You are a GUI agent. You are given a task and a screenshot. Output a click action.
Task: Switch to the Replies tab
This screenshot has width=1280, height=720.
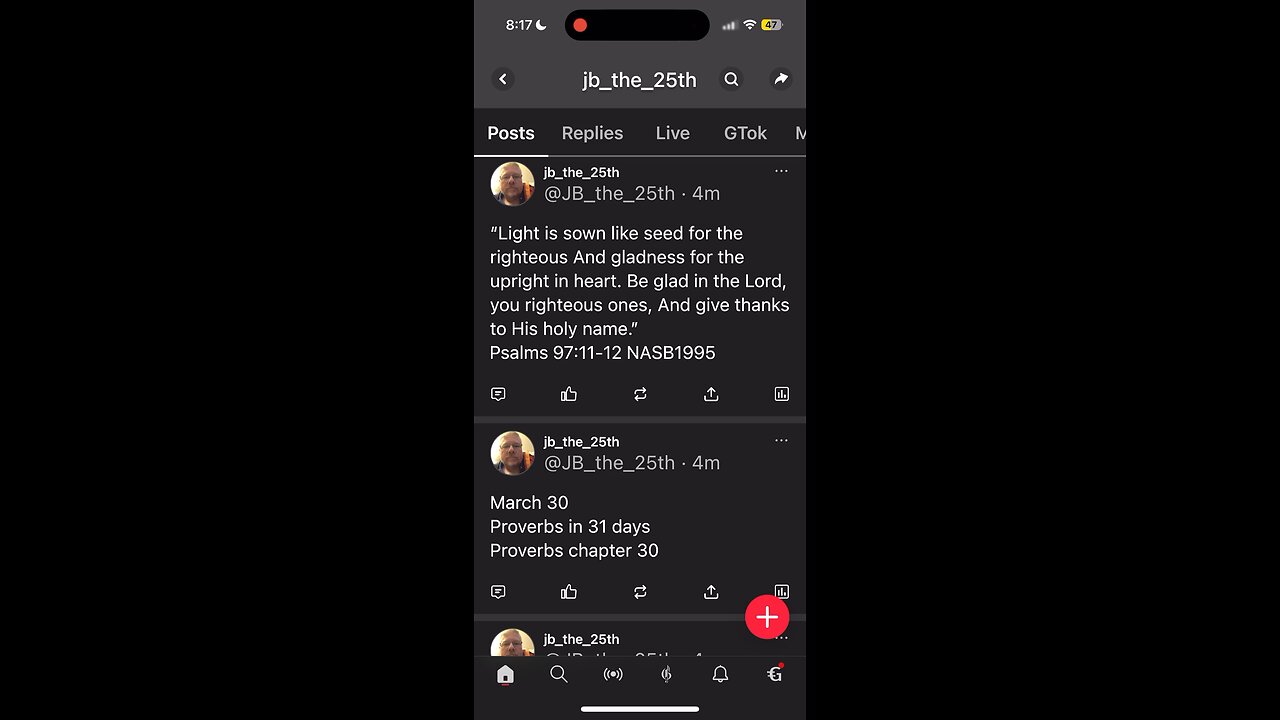click(x=592, y=133)
